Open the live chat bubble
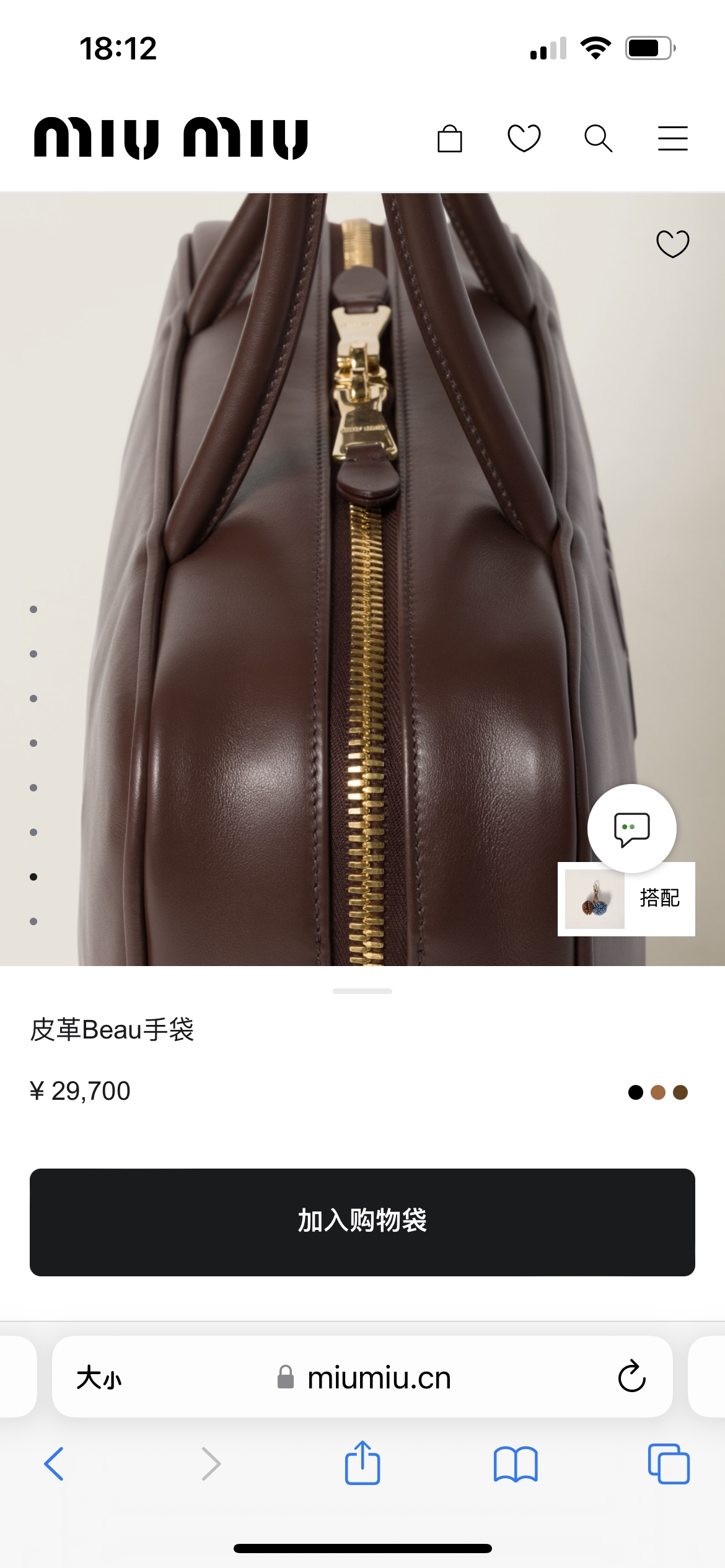This screenshot has width=725, height=1568. point(632,829)
